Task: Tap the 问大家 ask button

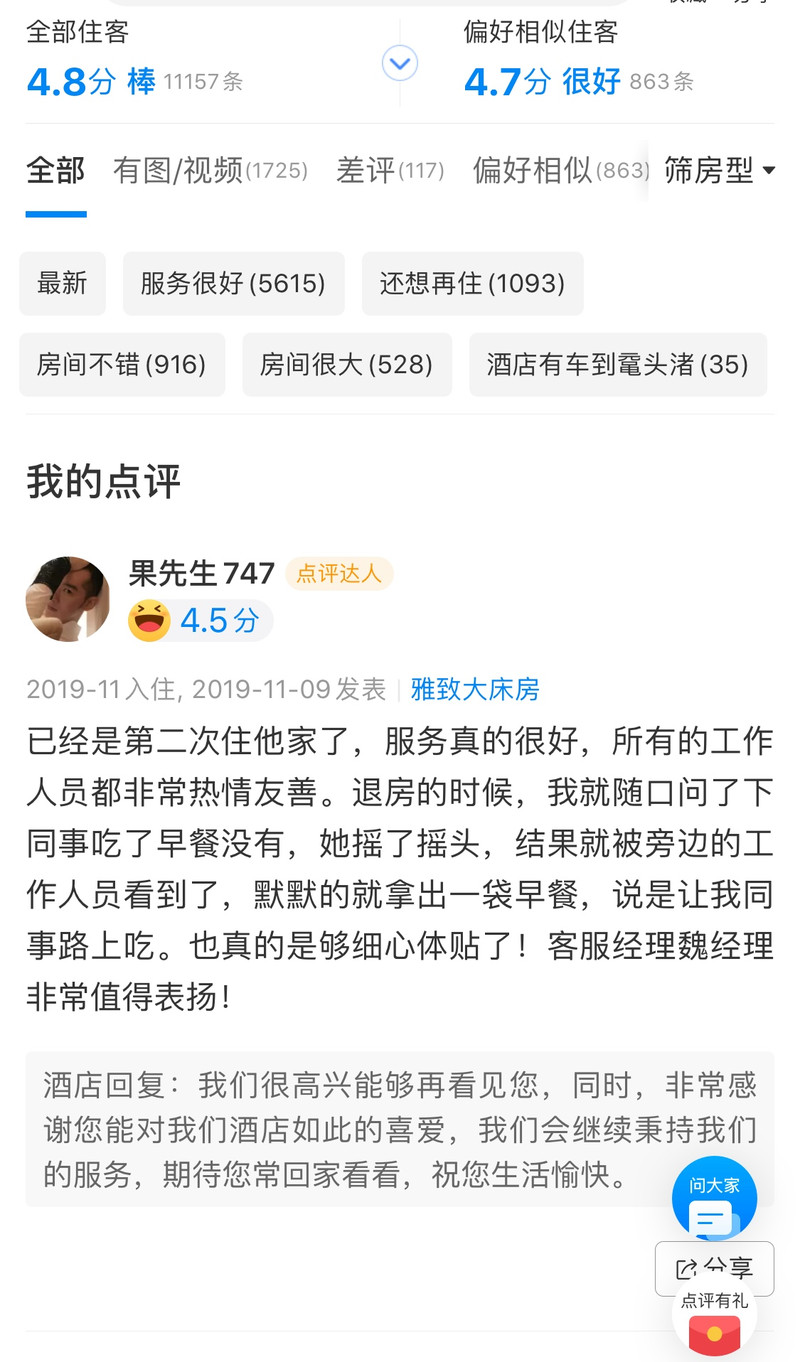Action: pyautogui.click(x=714, y=1198)
